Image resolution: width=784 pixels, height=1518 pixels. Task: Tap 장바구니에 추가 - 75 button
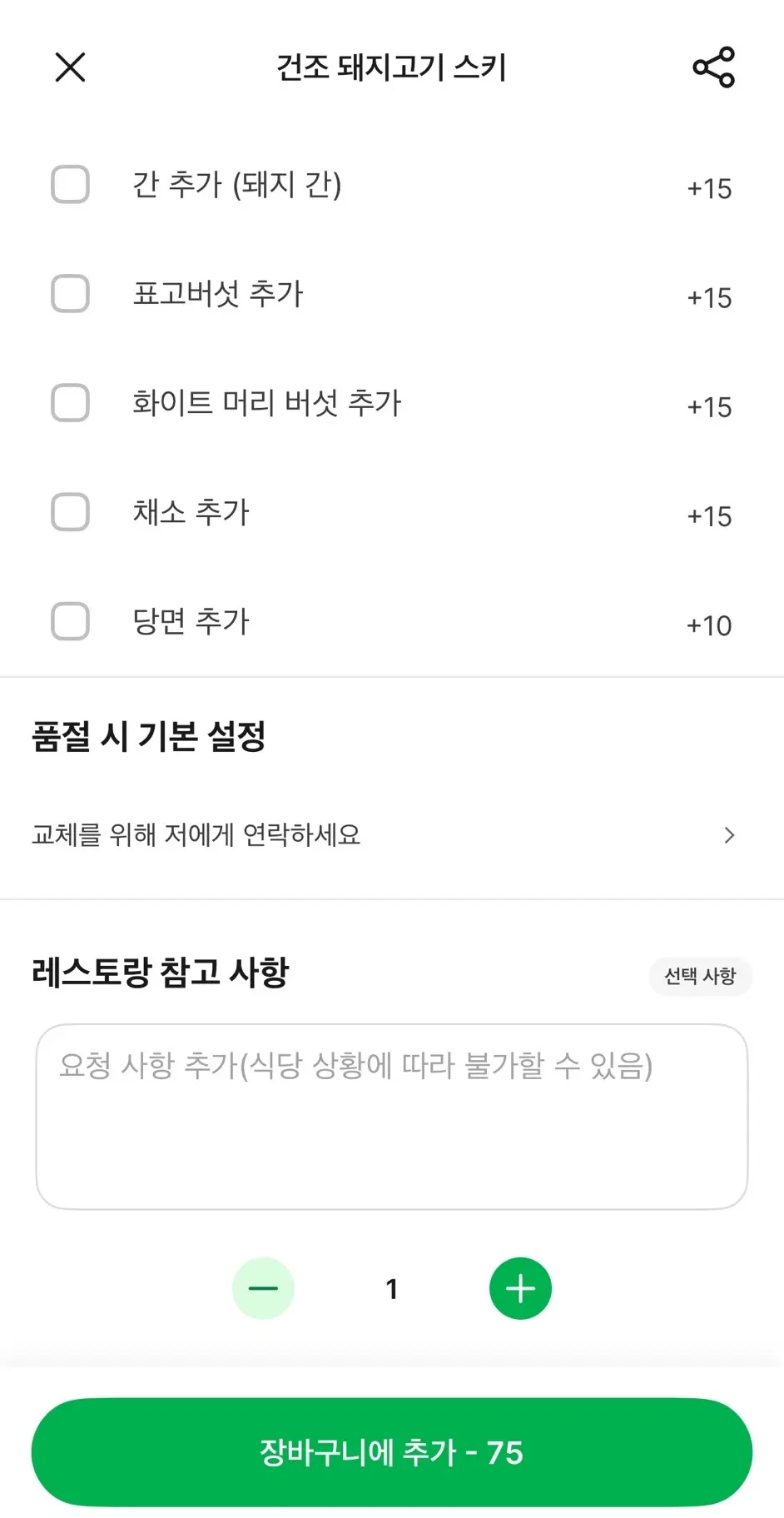tap(392, 1452)
